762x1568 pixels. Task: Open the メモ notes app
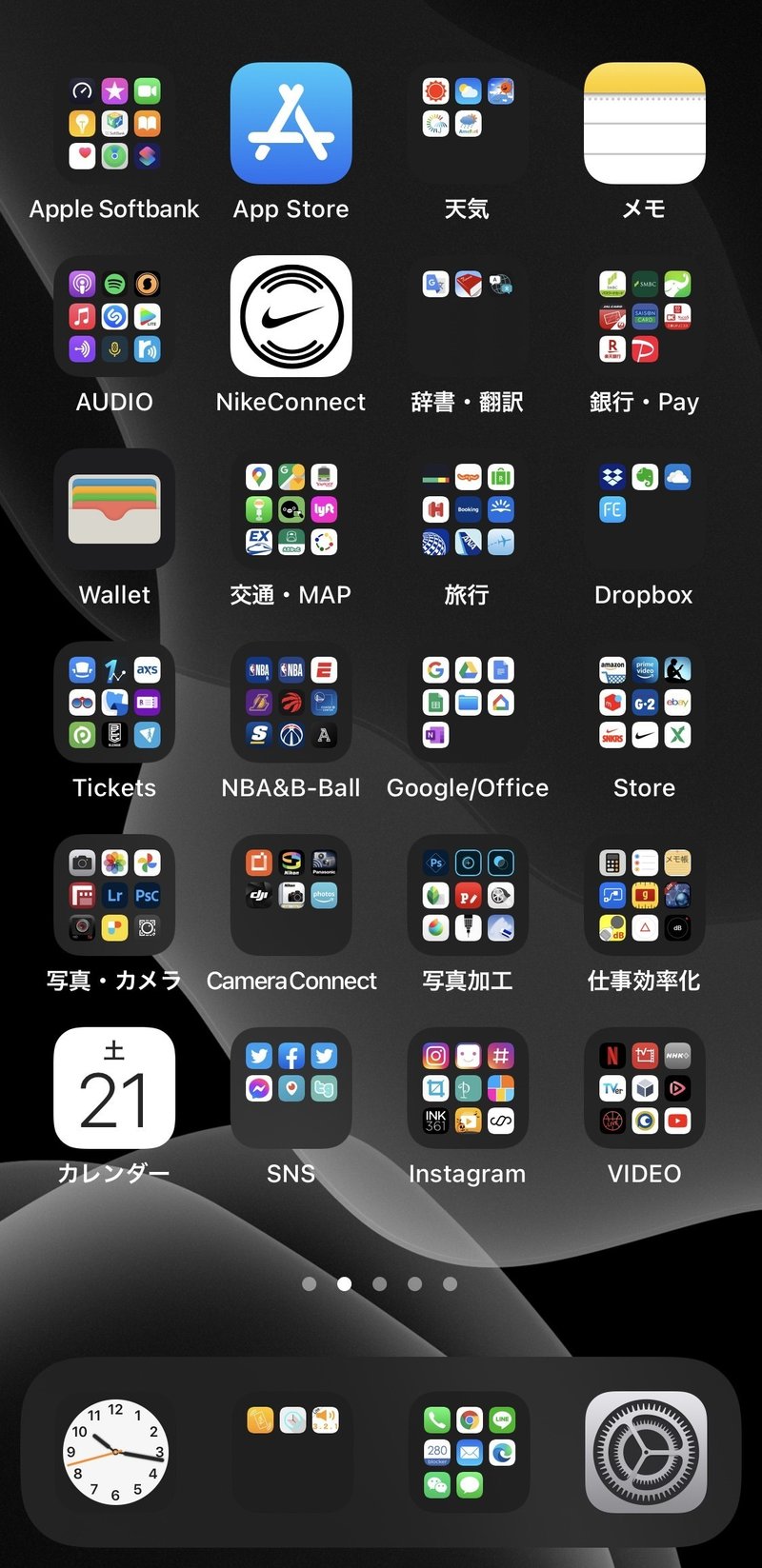pyautogui.click(x=644, y=124)
